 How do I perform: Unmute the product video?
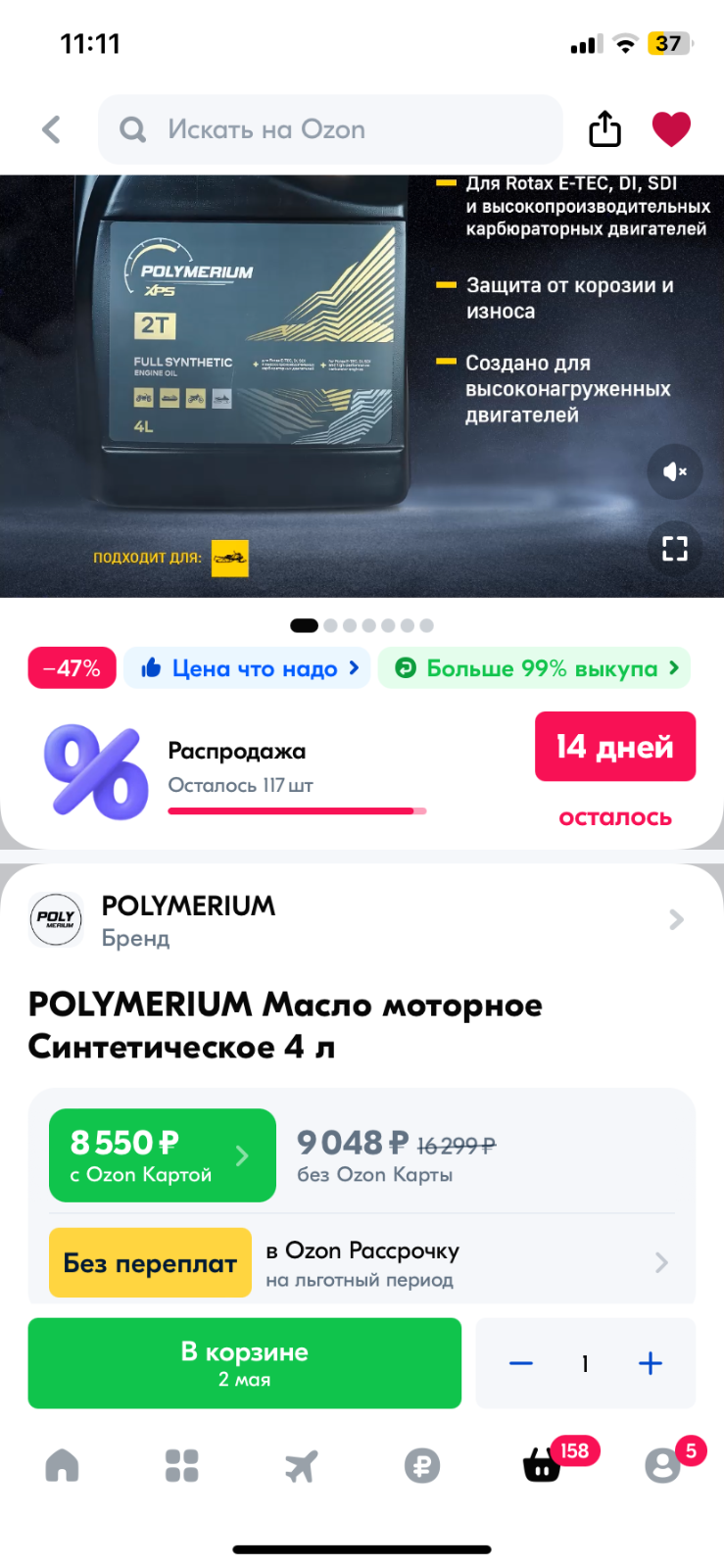(x=675, y=471)
